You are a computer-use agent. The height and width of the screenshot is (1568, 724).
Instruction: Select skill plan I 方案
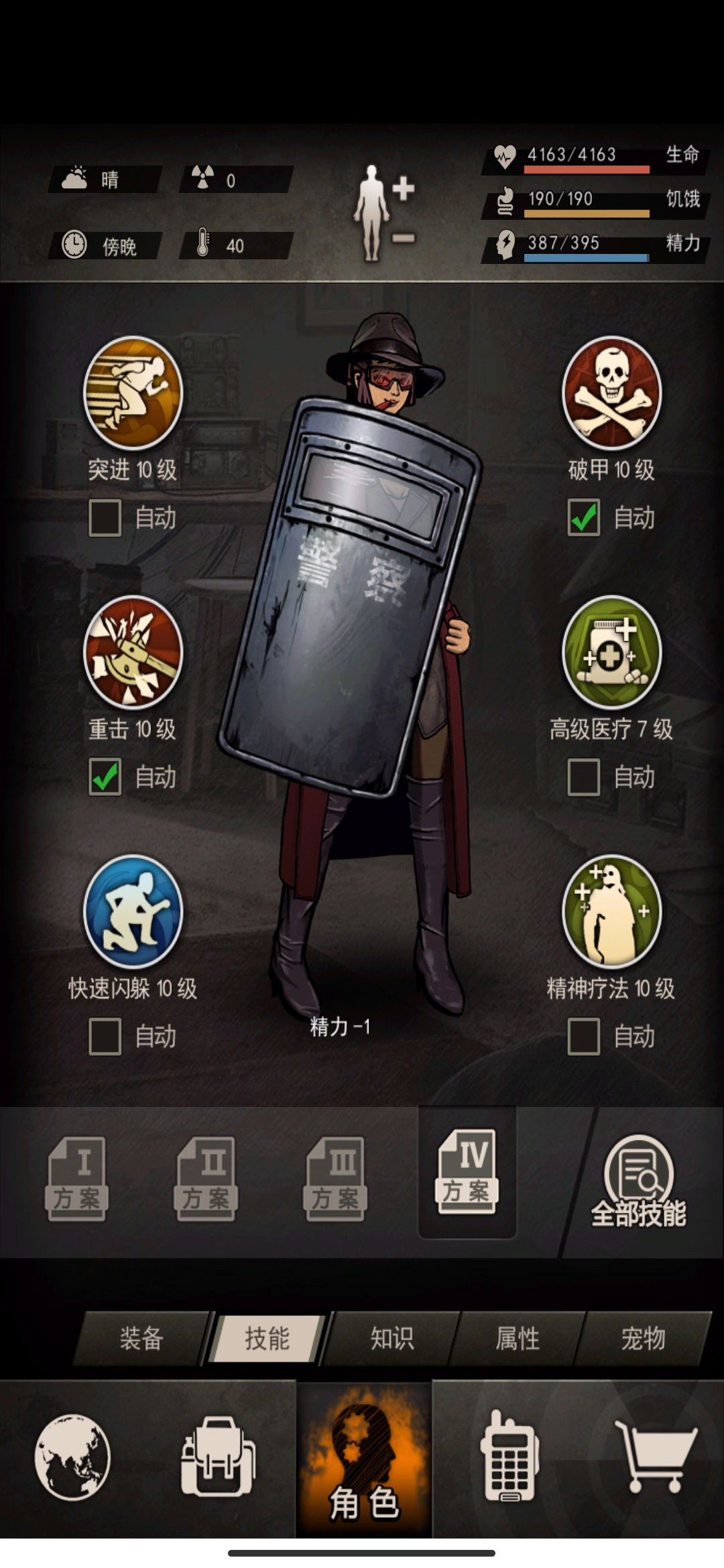[77, 1179]
